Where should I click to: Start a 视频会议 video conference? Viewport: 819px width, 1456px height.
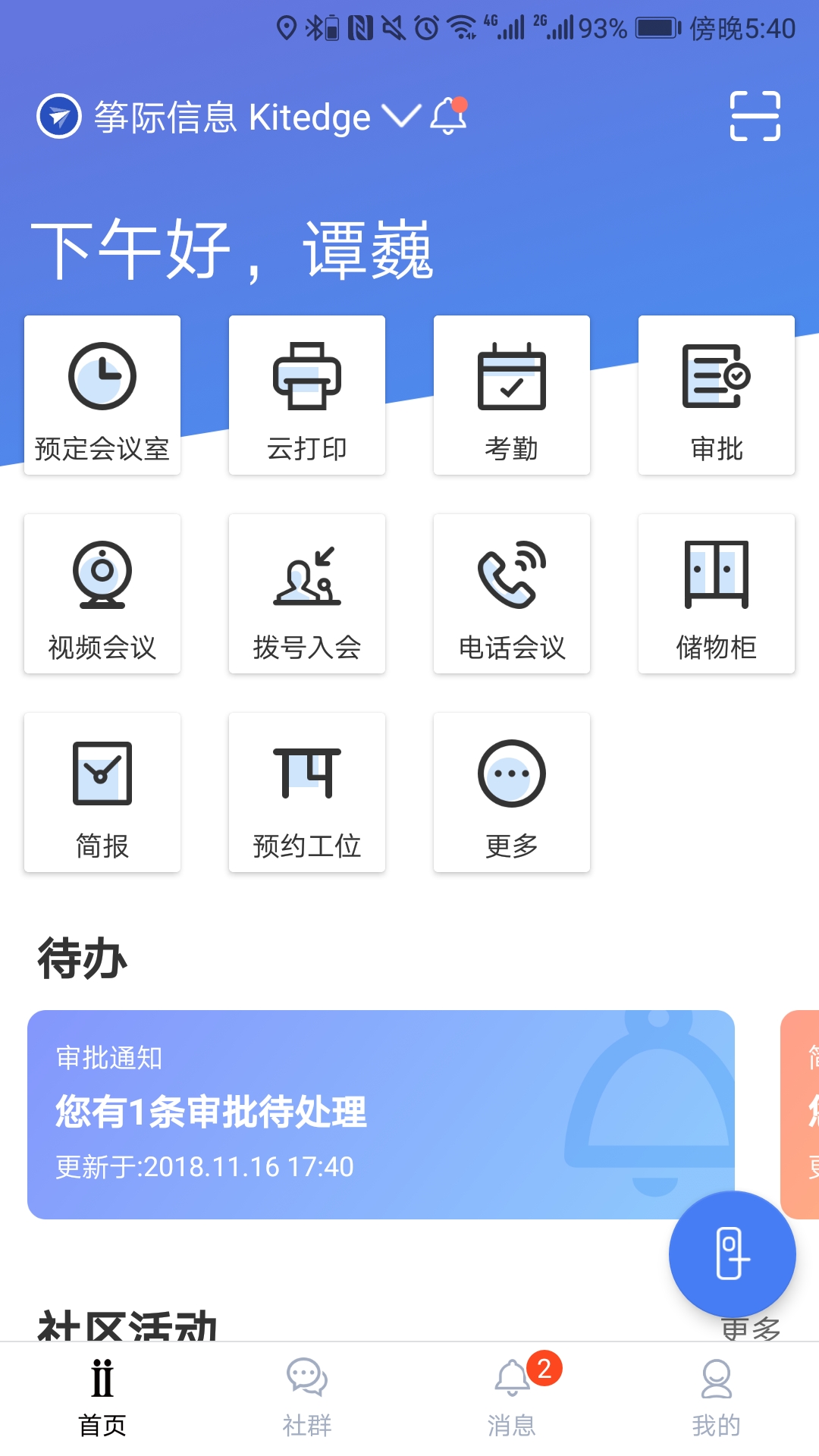coord(102,594)
